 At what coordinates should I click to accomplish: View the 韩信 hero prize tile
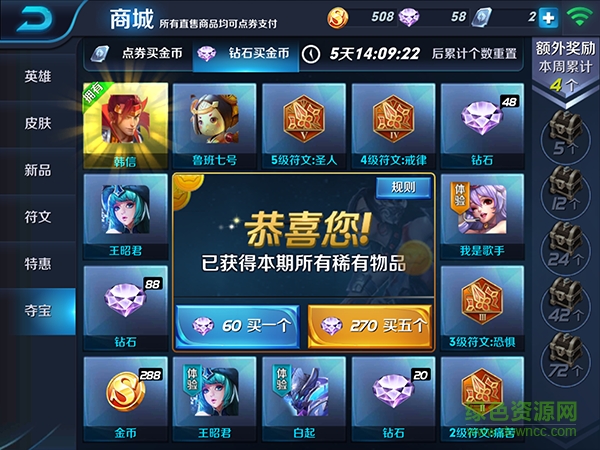125,125
